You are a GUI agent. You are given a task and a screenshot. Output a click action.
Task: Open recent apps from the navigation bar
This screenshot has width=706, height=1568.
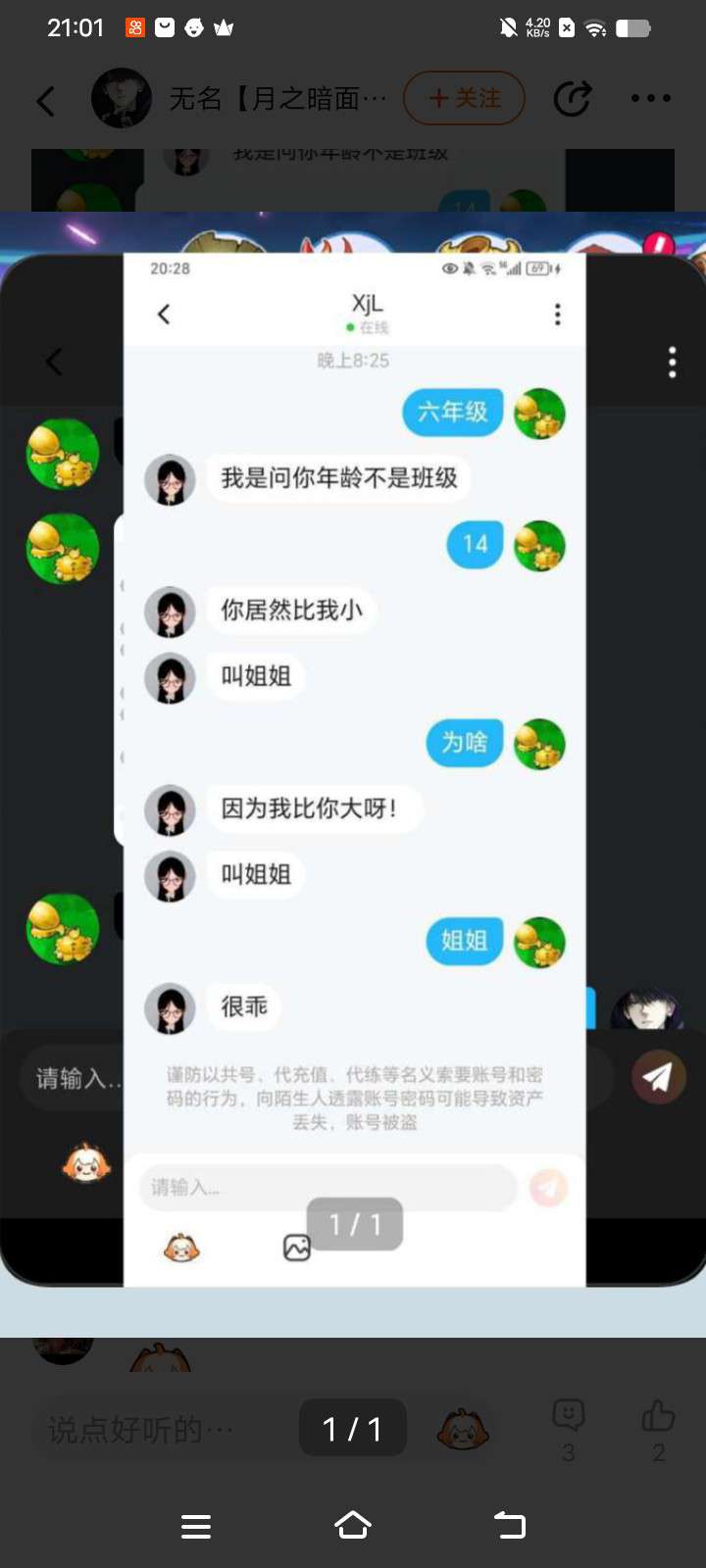[196, 1526]
